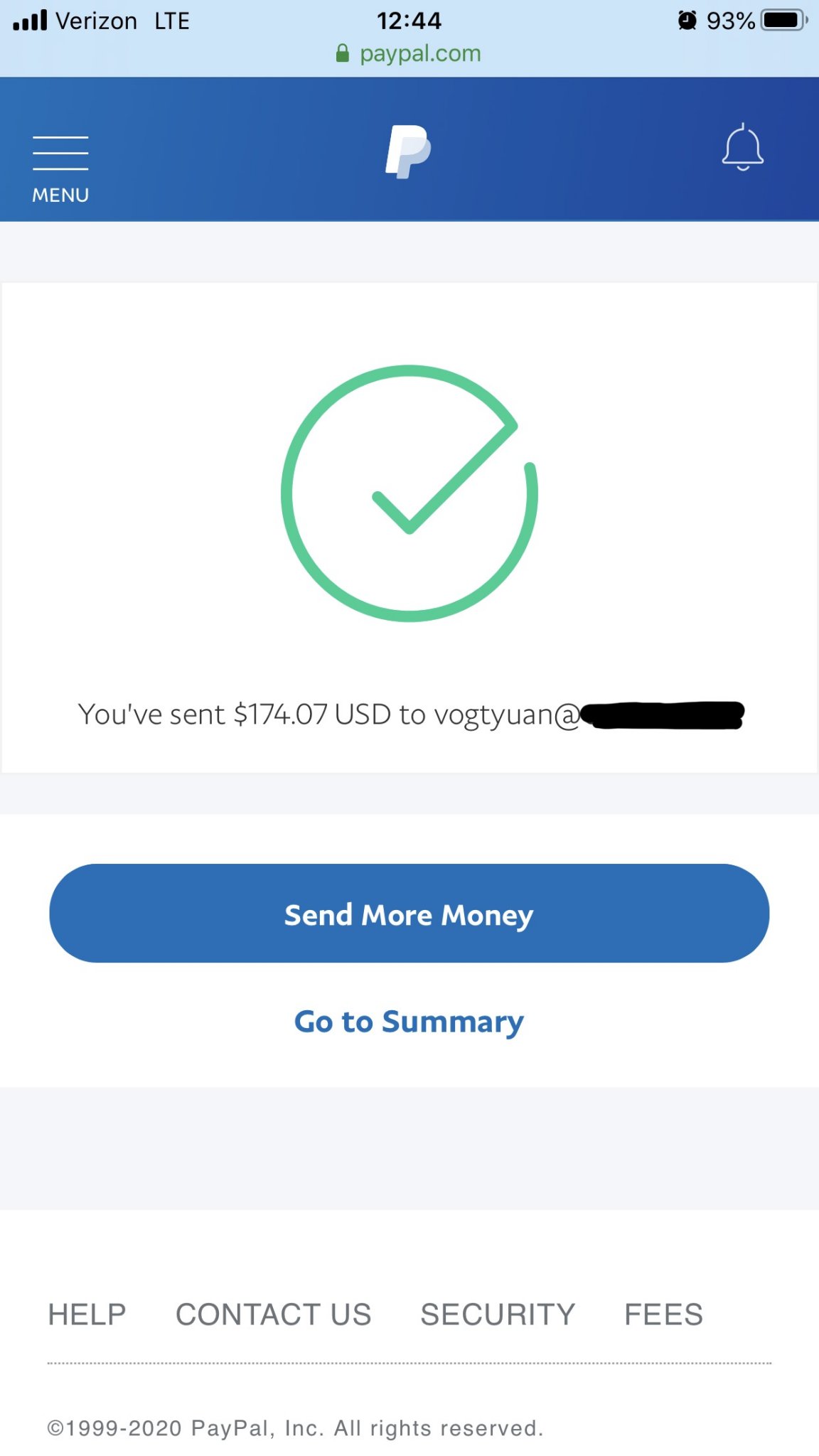Tap the PayPal logo to go home
The height and width of the screenshot is (1456, 819).
coord(409,151)
